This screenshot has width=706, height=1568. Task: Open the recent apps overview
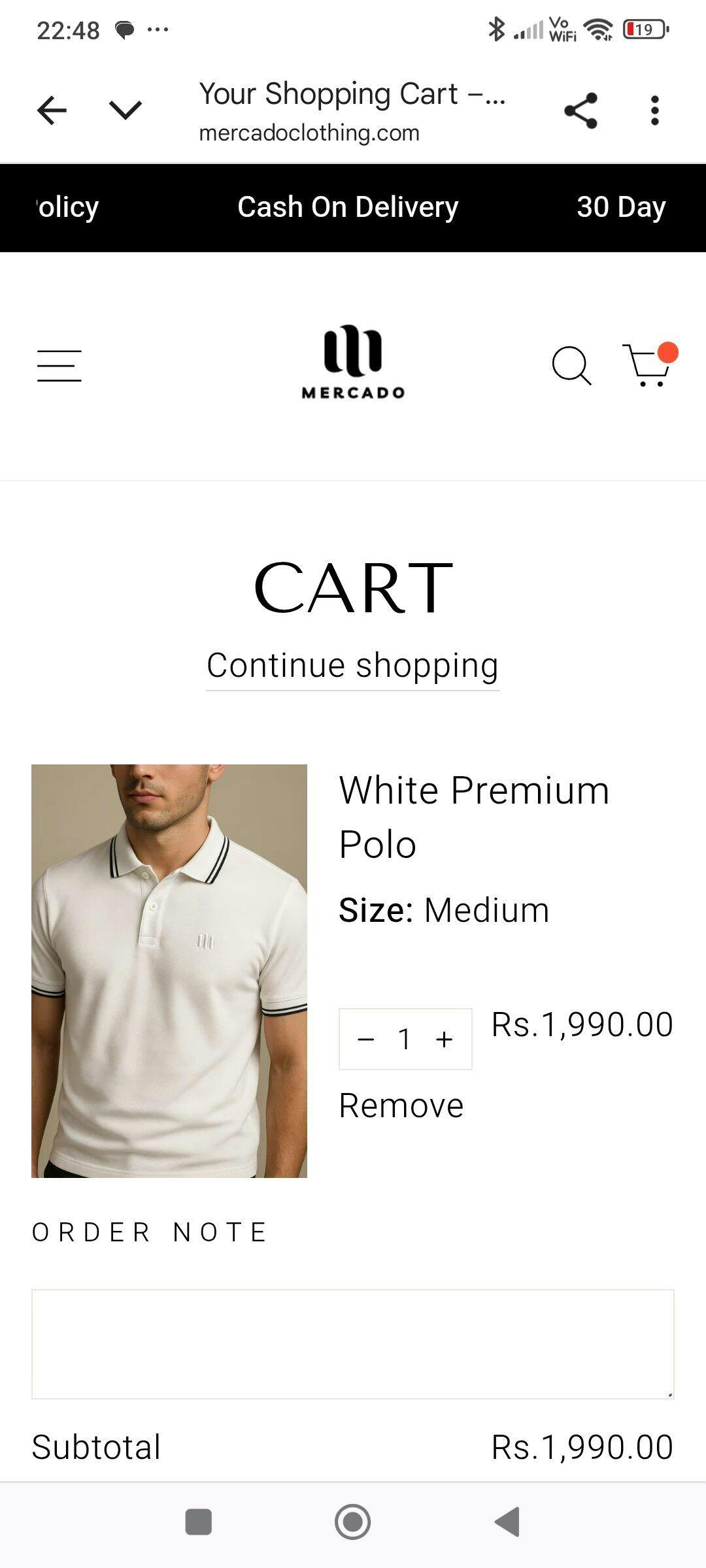pos(199,1522)
